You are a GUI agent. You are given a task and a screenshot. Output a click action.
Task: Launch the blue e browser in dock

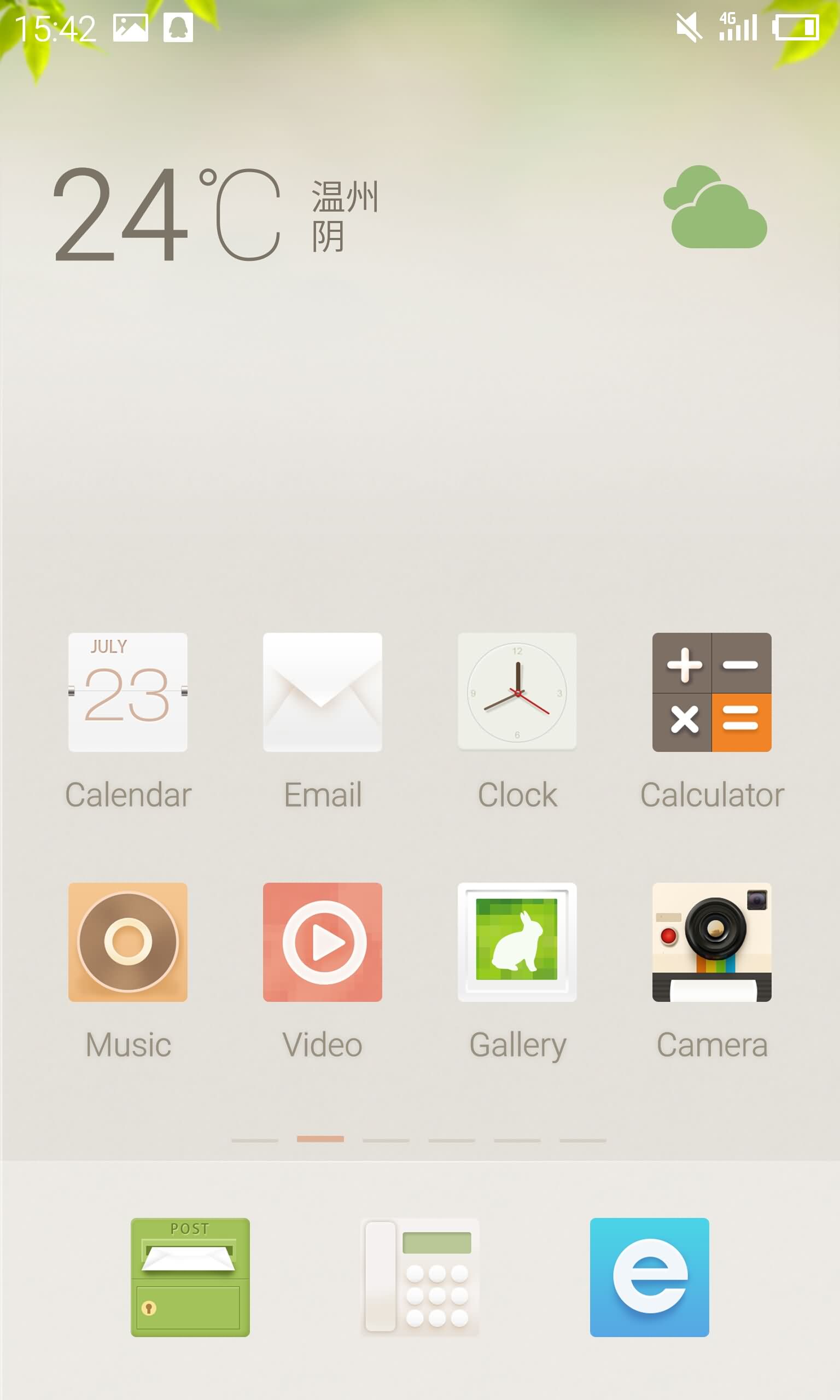[650, 1277]
